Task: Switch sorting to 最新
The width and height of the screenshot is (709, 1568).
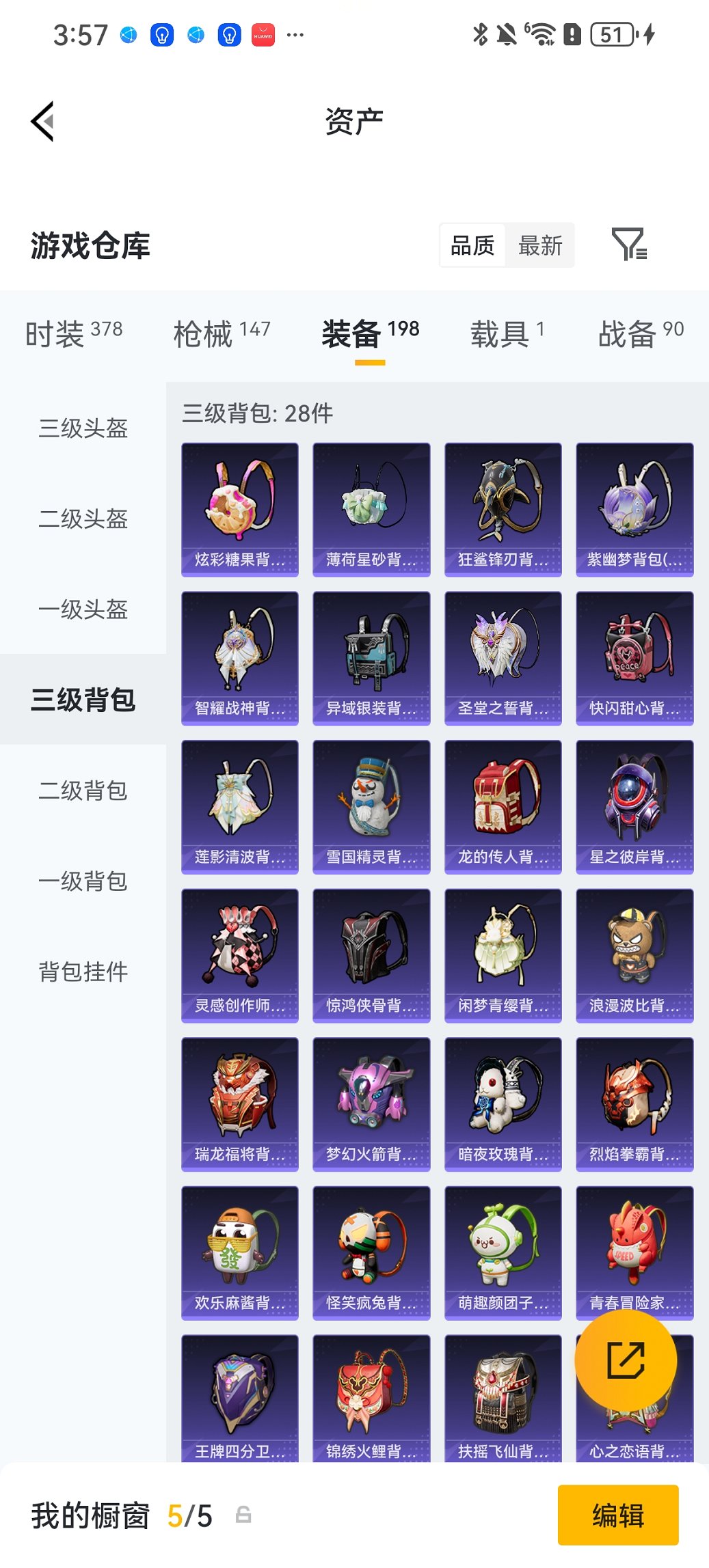Action: (540, 245)
